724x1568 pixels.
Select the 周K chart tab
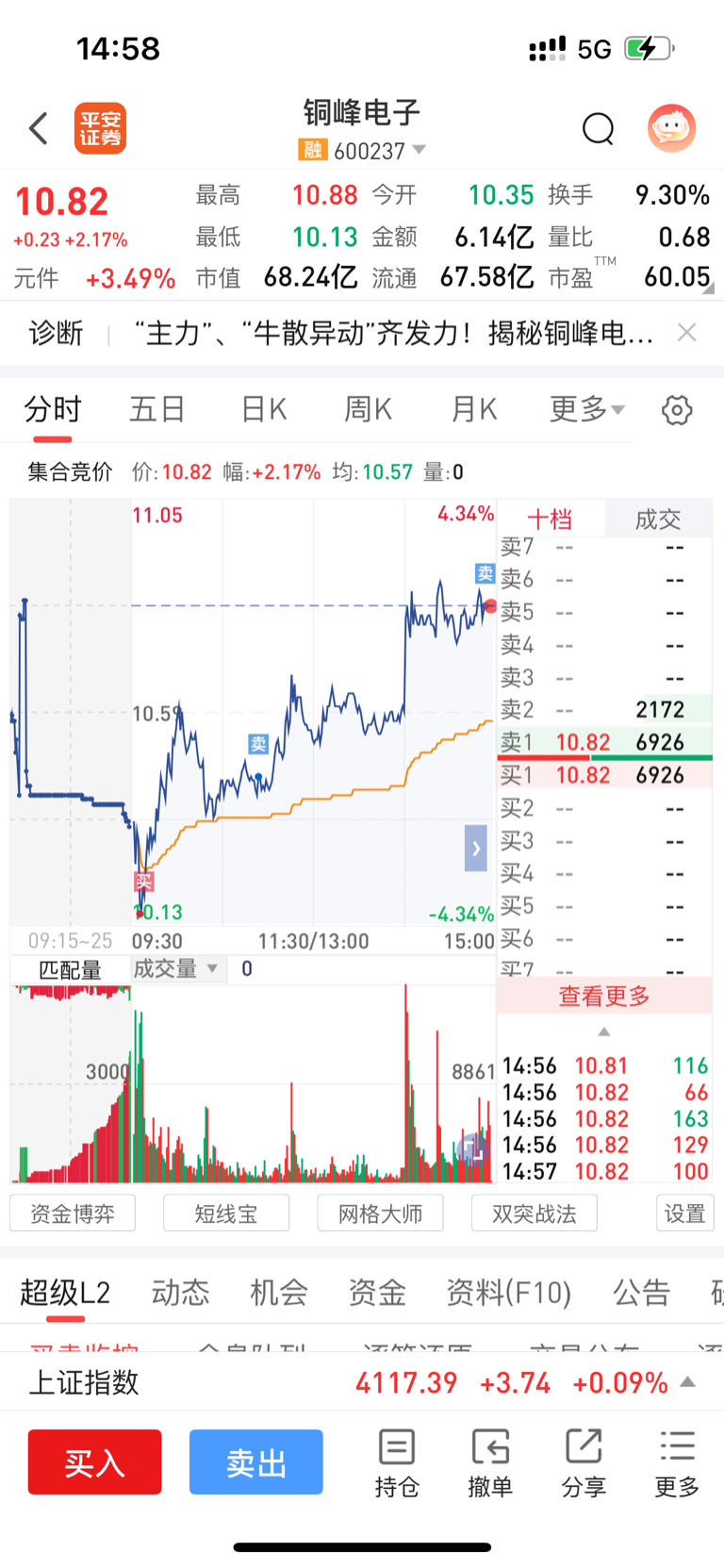point(368,409)
